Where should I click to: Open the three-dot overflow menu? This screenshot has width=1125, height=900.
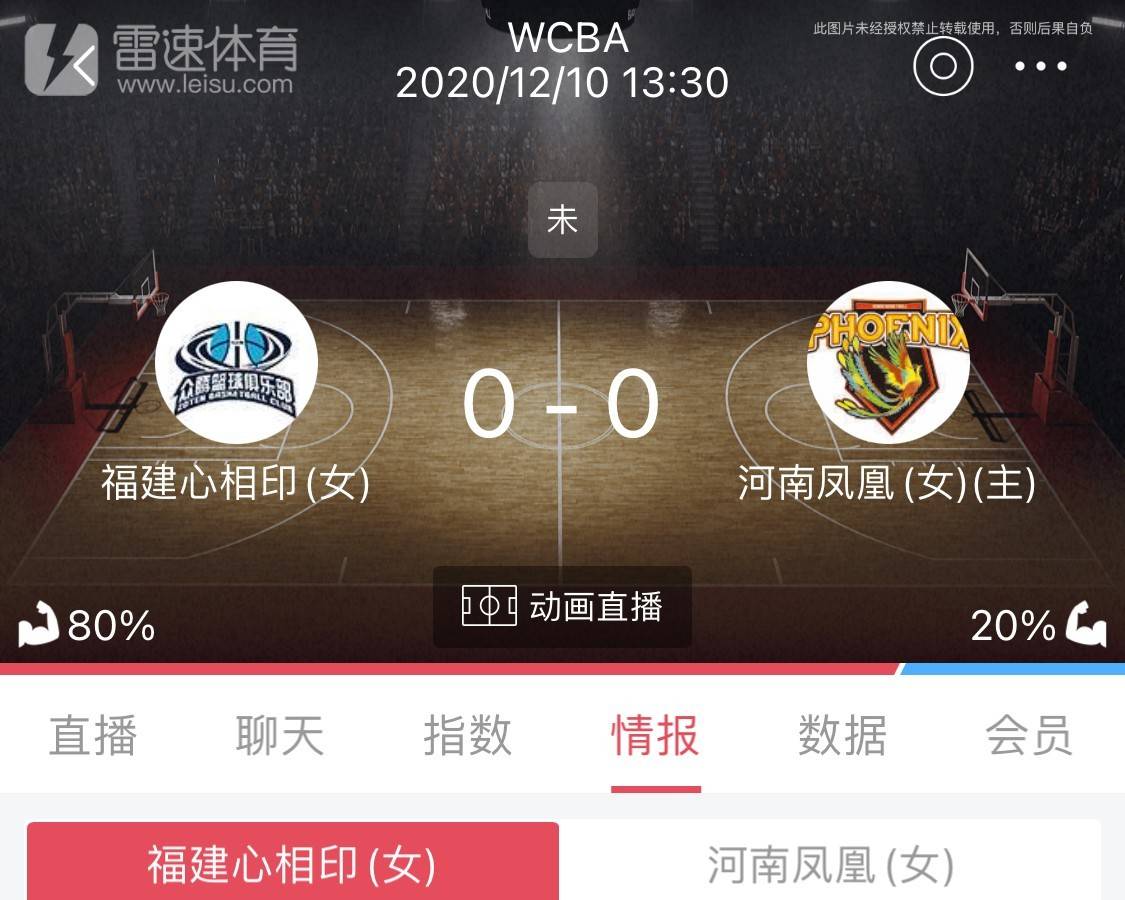pos(1040,67)
